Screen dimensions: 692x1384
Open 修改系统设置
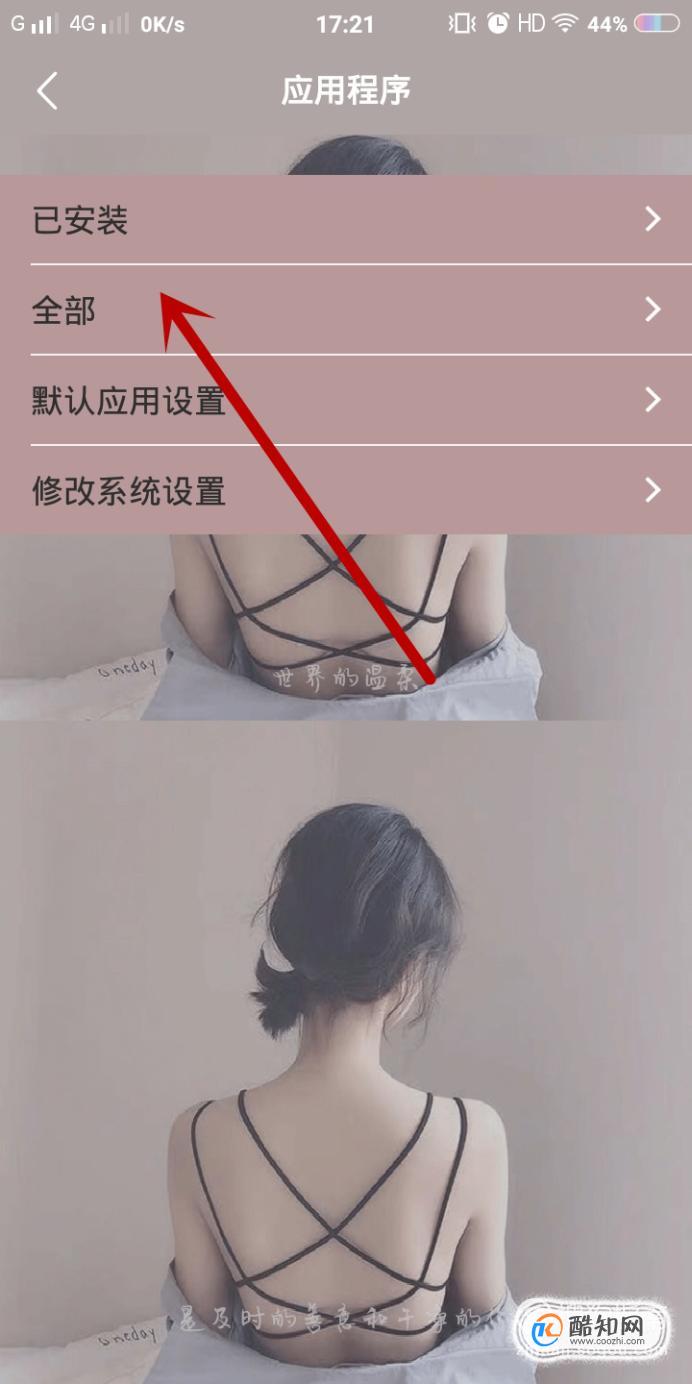[345, 490]
